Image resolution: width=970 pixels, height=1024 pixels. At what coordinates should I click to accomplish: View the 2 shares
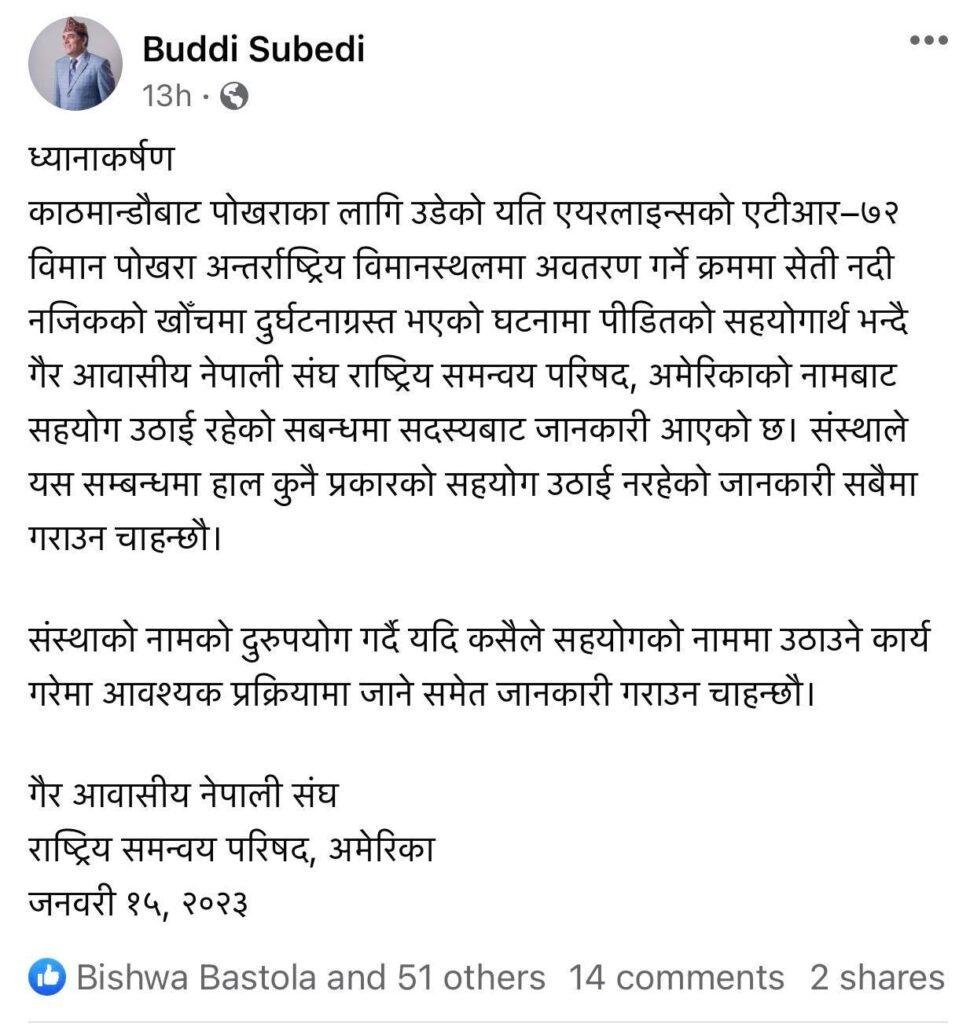876,976
